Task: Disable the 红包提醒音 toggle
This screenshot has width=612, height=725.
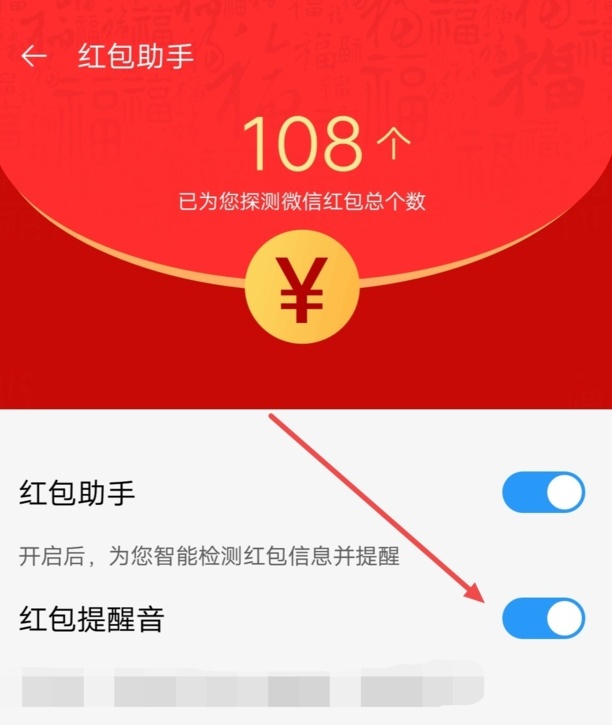Action: [543, 619]
